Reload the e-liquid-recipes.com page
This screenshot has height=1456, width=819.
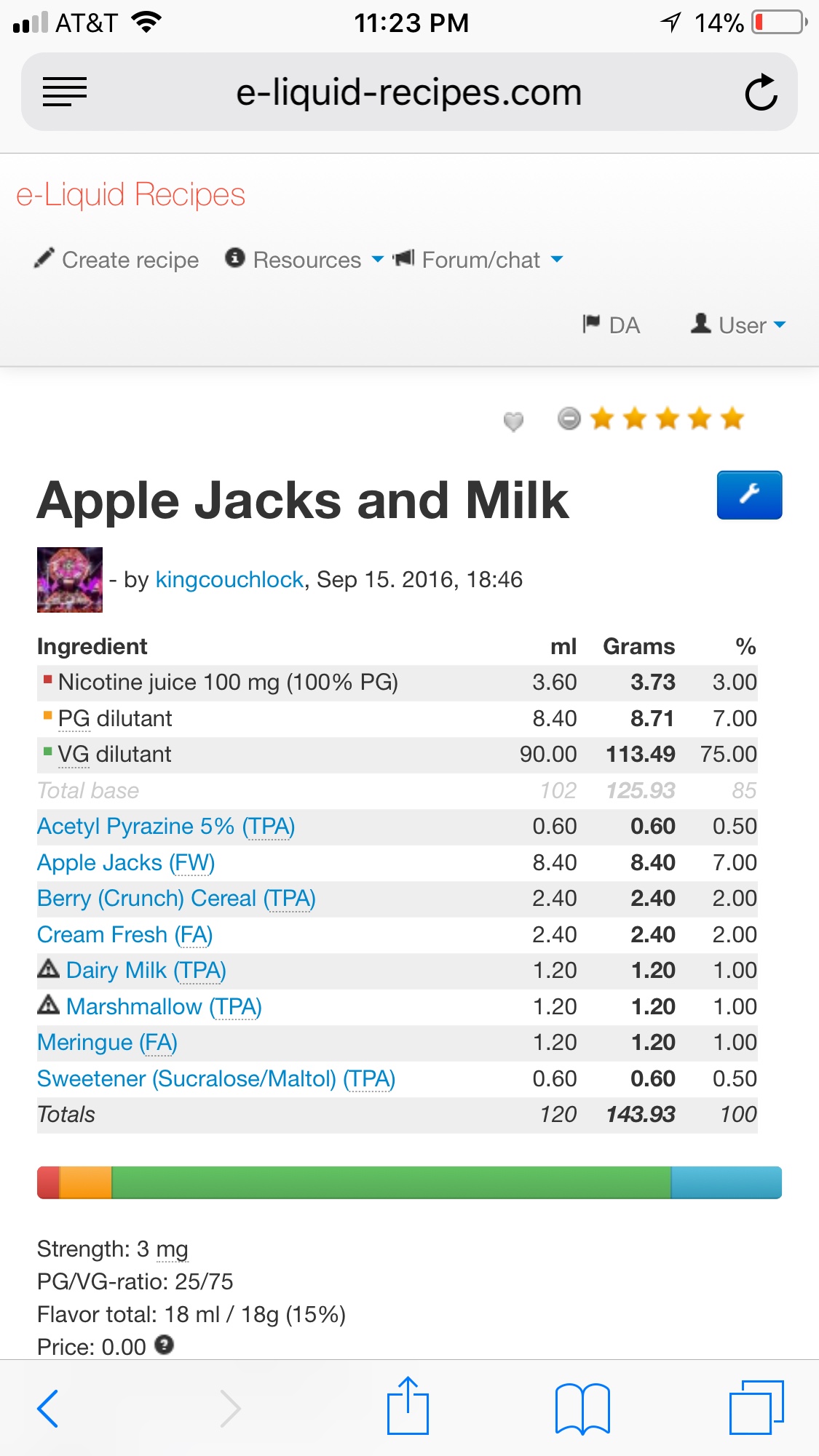761,92
